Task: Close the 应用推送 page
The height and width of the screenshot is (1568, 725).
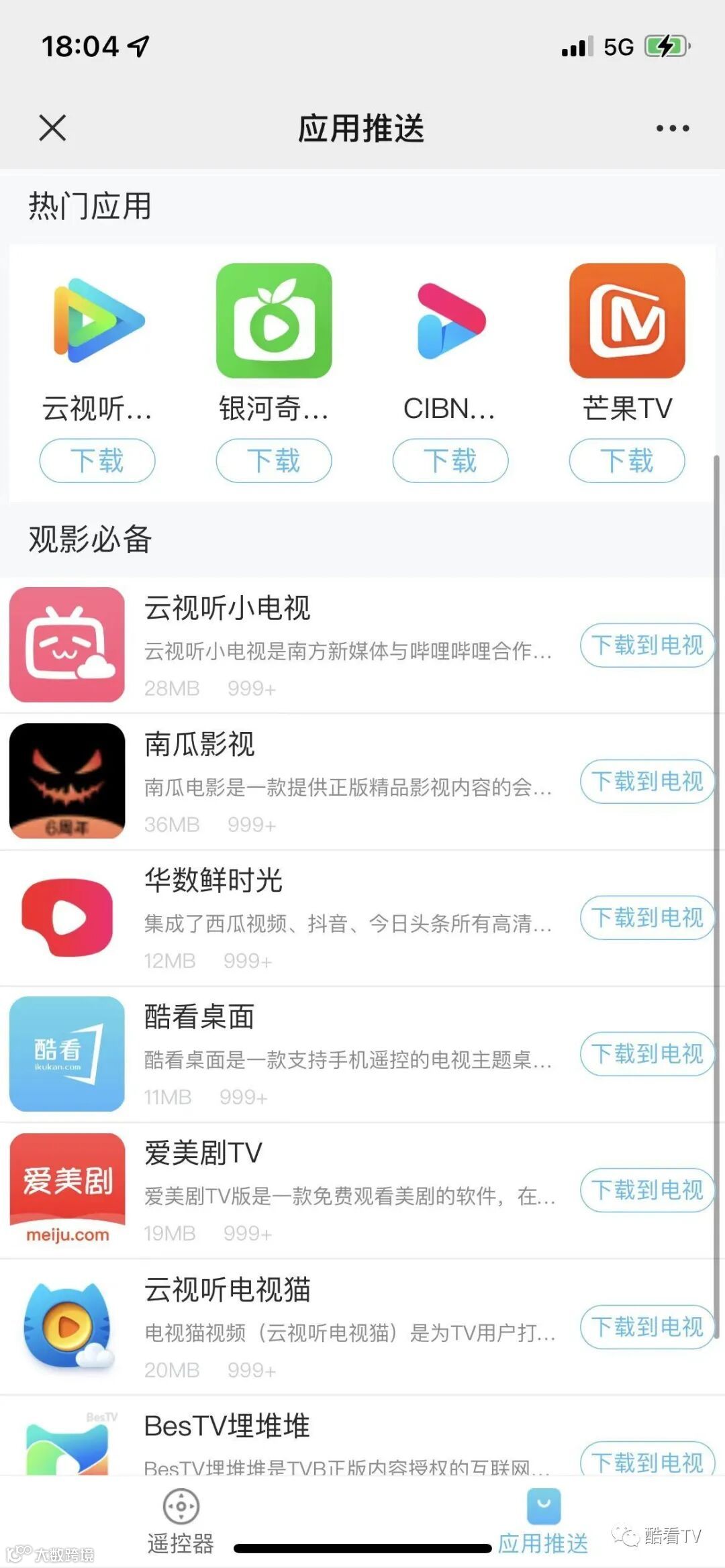Action: pyautogui.click(x=52, y=127)
